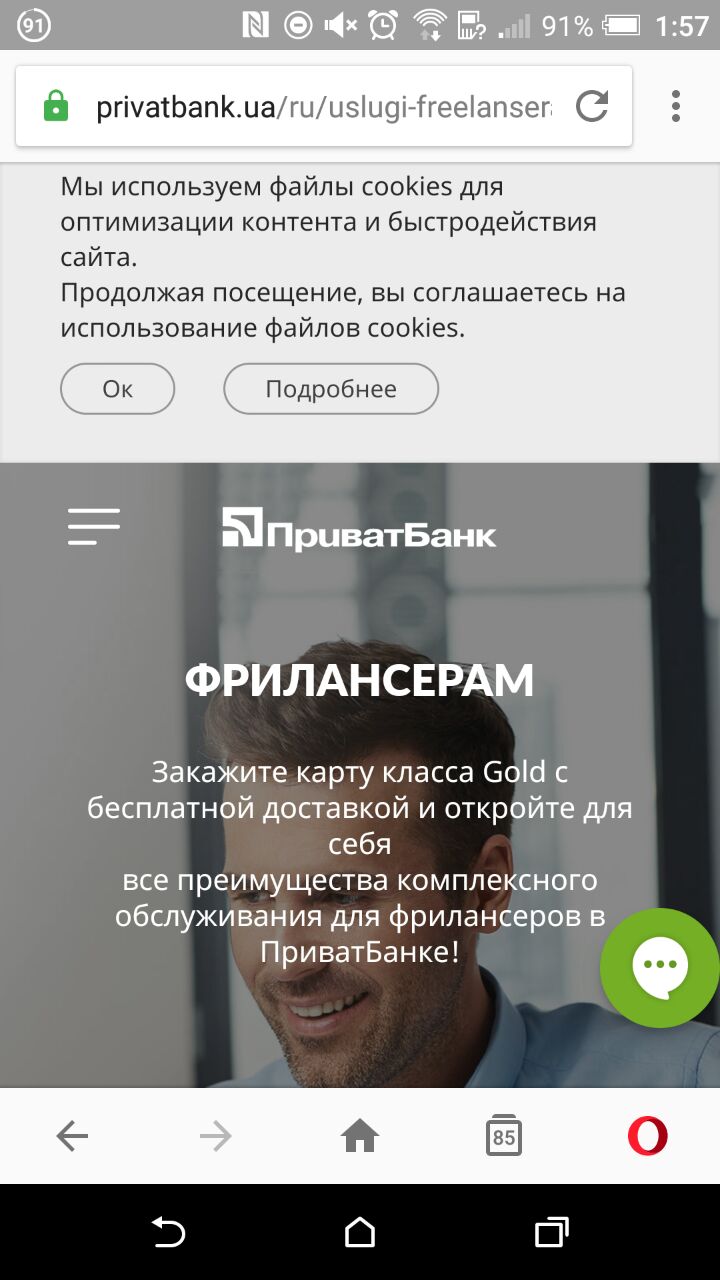
Task: Open the browser's three-dot menu
Action: [676, 106]
